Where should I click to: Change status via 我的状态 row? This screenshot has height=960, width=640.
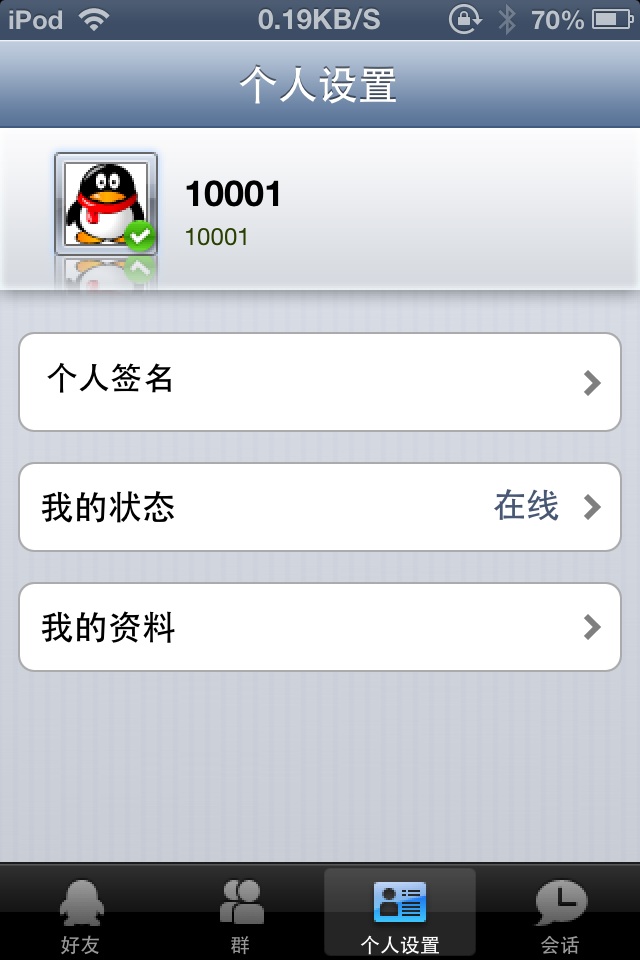point(320,507)
